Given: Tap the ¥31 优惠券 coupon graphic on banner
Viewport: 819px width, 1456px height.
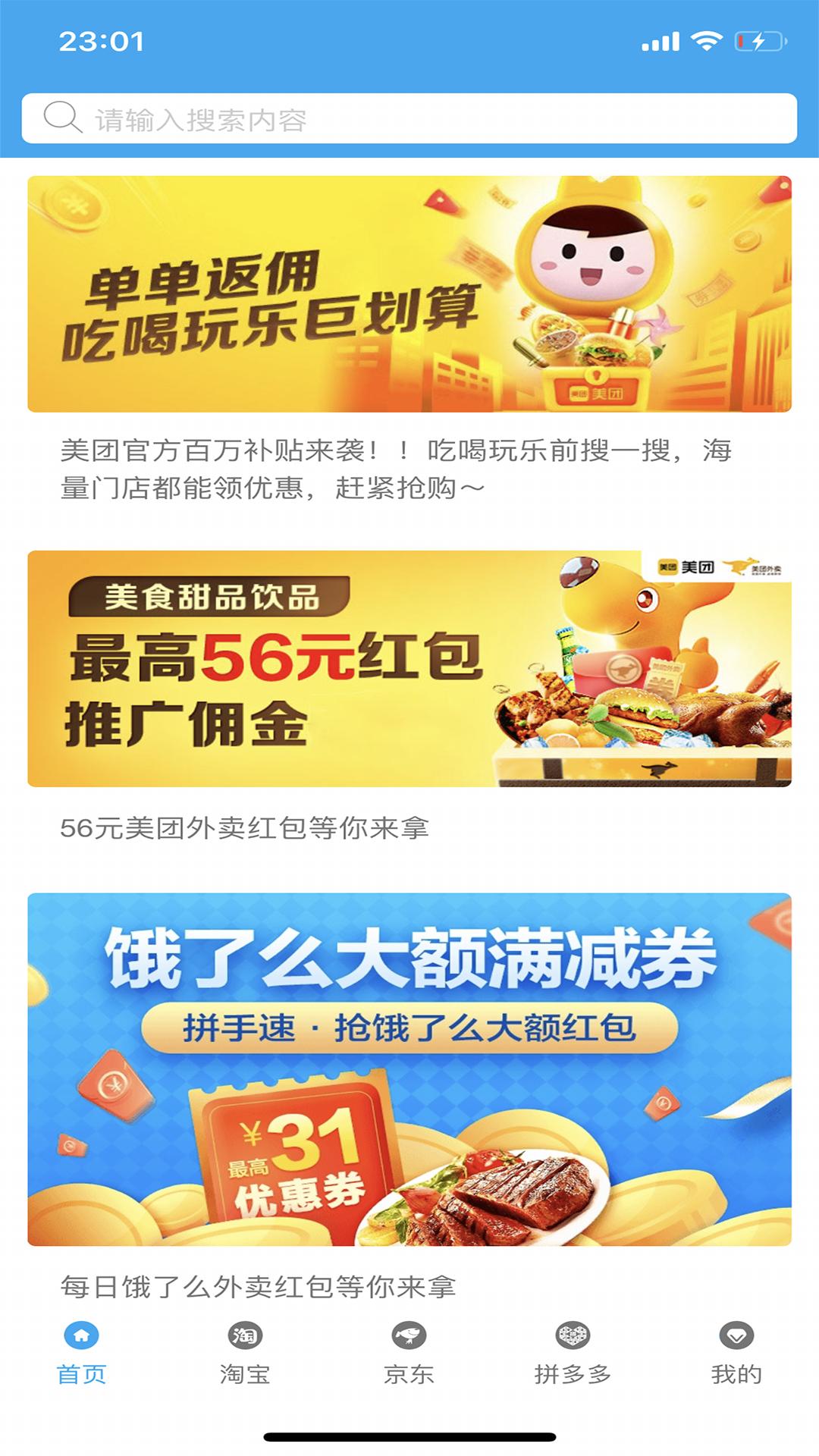Looking at the screenshot, I should (x=296, y=1153).
